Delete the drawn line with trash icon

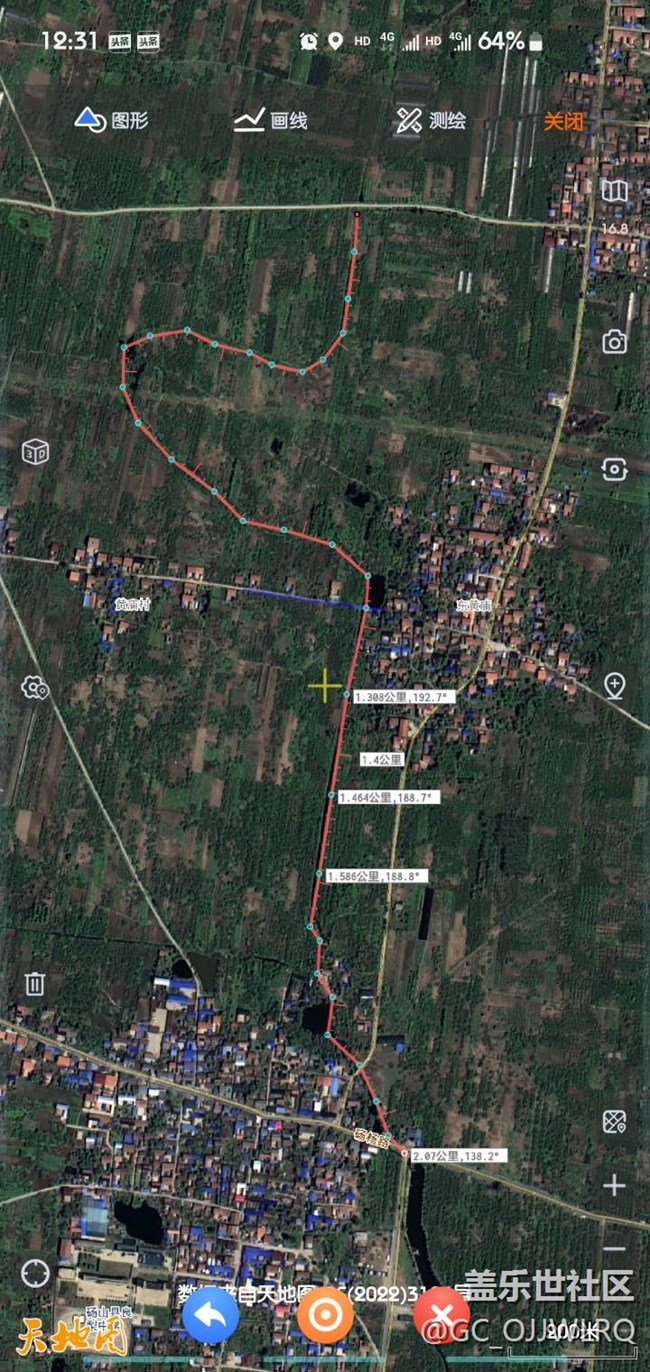click(x=35, y=984)
